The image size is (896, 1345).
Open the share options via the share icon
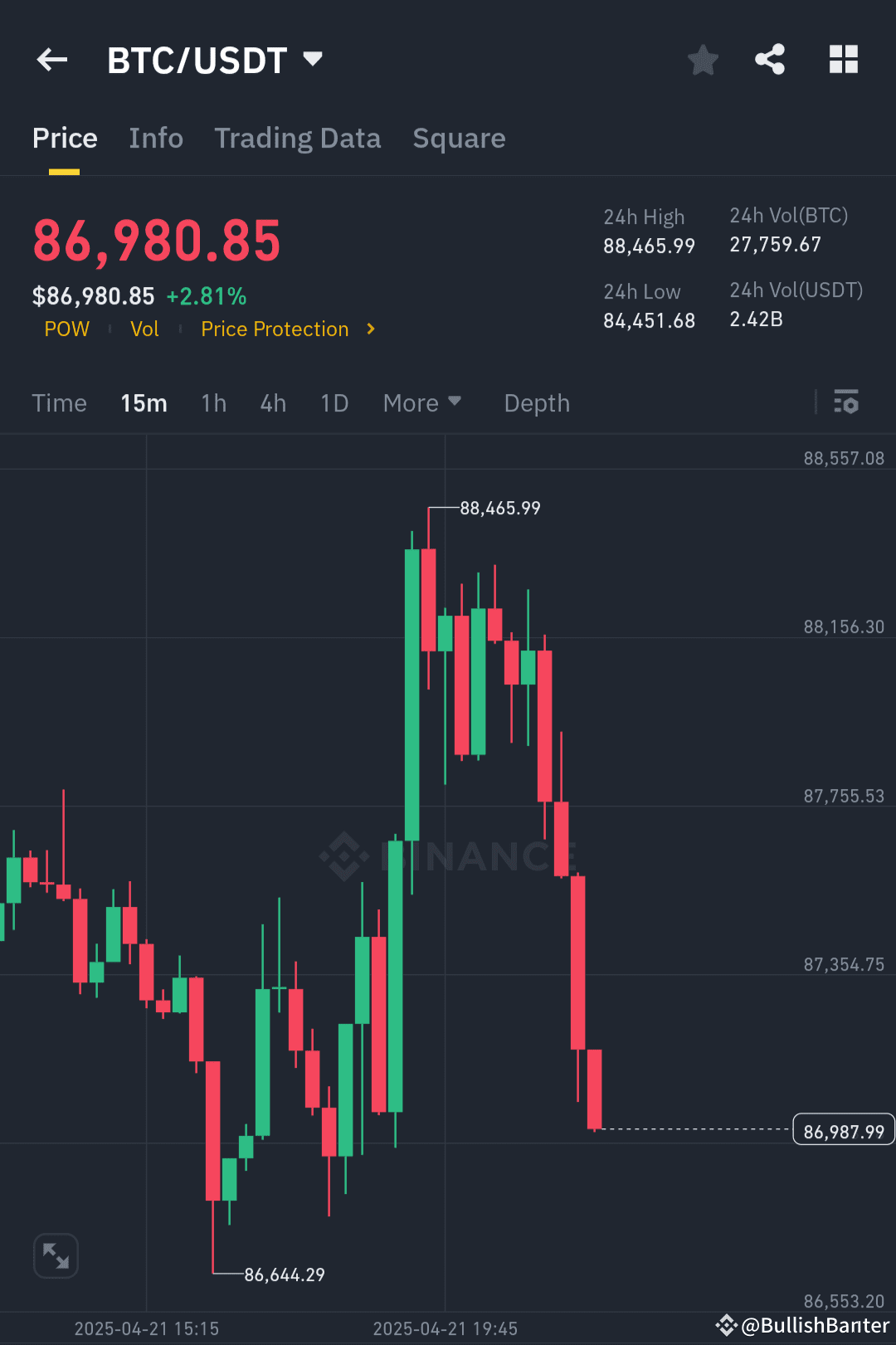(x=770, y=59)
